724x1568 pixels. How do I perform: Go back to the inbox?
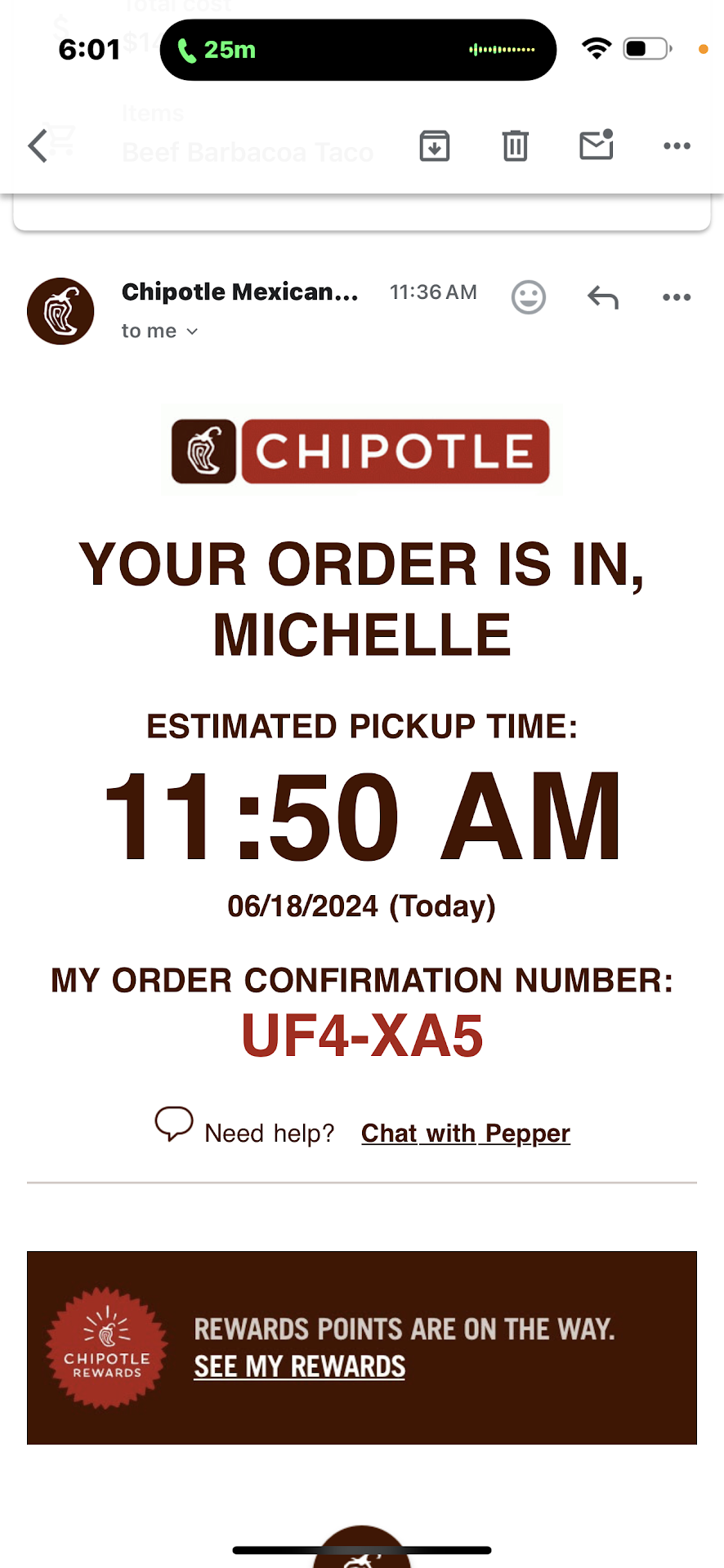tap(38, 146)
